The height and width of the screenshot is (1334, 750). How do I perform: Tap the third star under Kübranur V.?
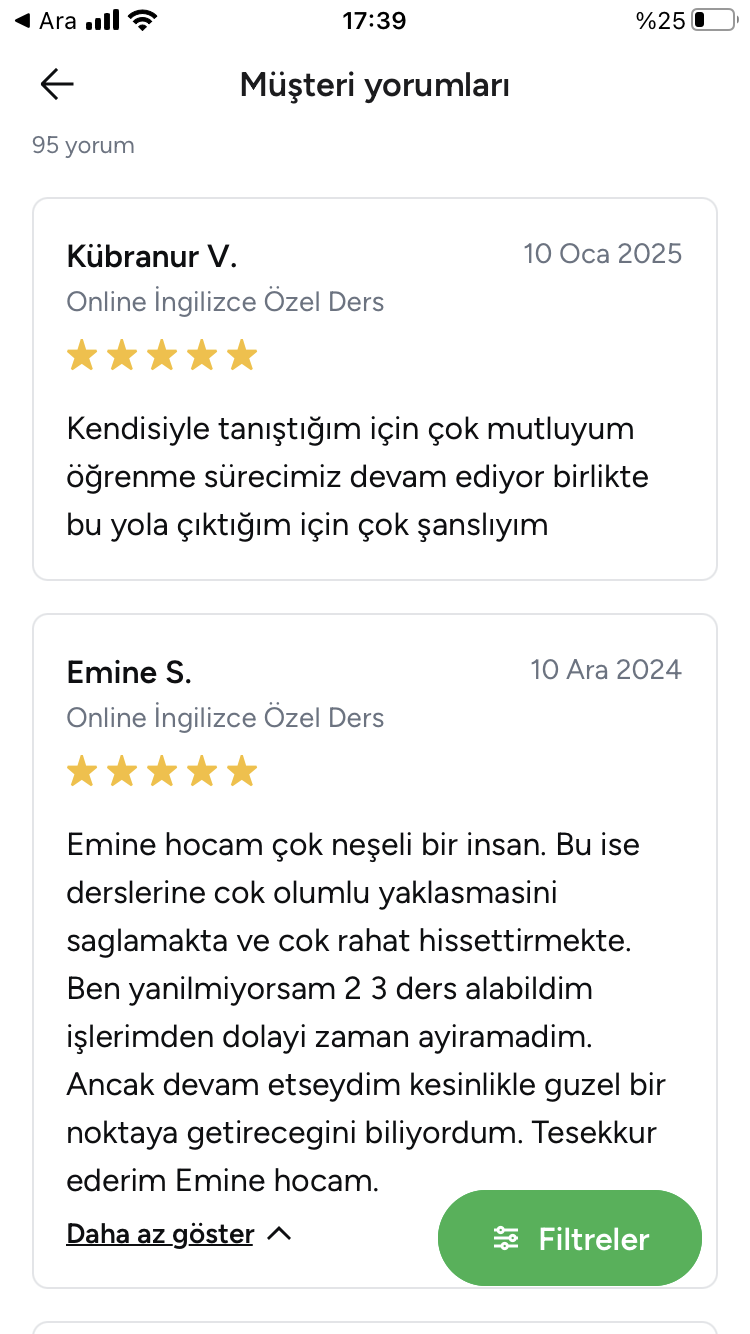[162, 354]
